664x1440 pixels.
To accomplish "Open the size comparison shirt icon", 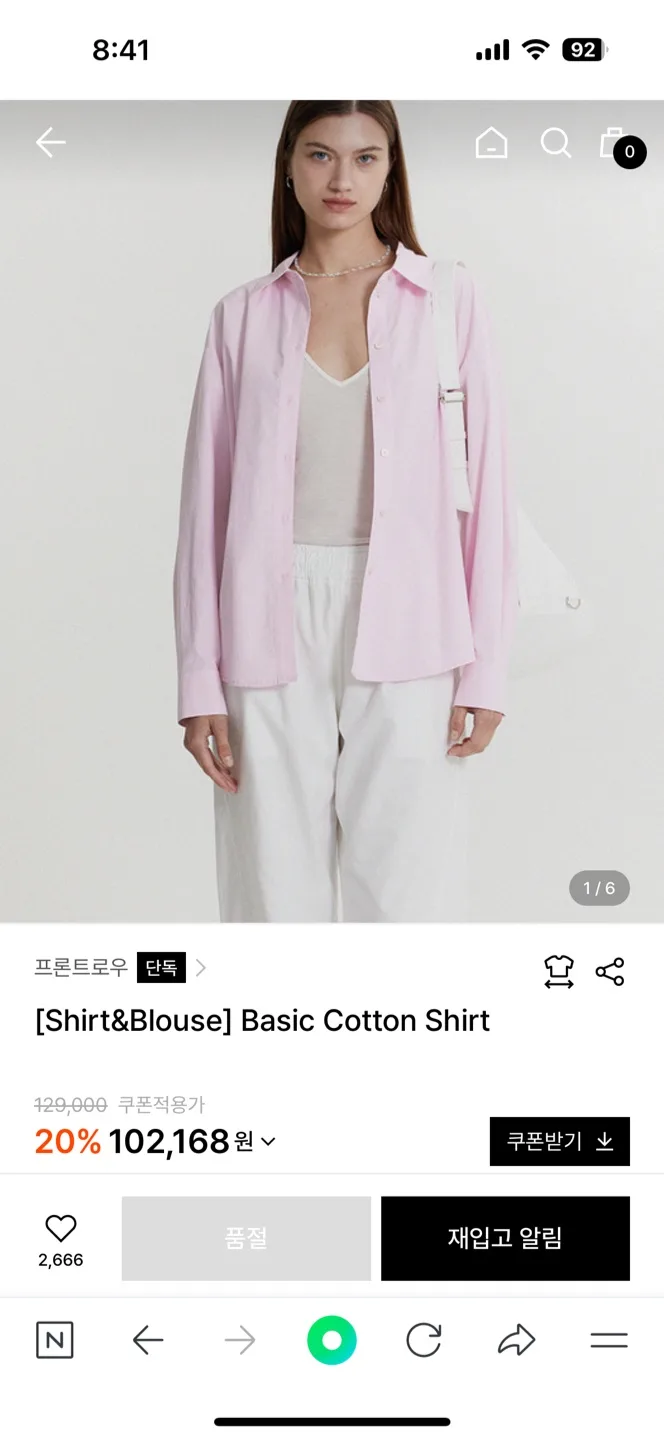I will pyautogui.click(x=559, y=971).
